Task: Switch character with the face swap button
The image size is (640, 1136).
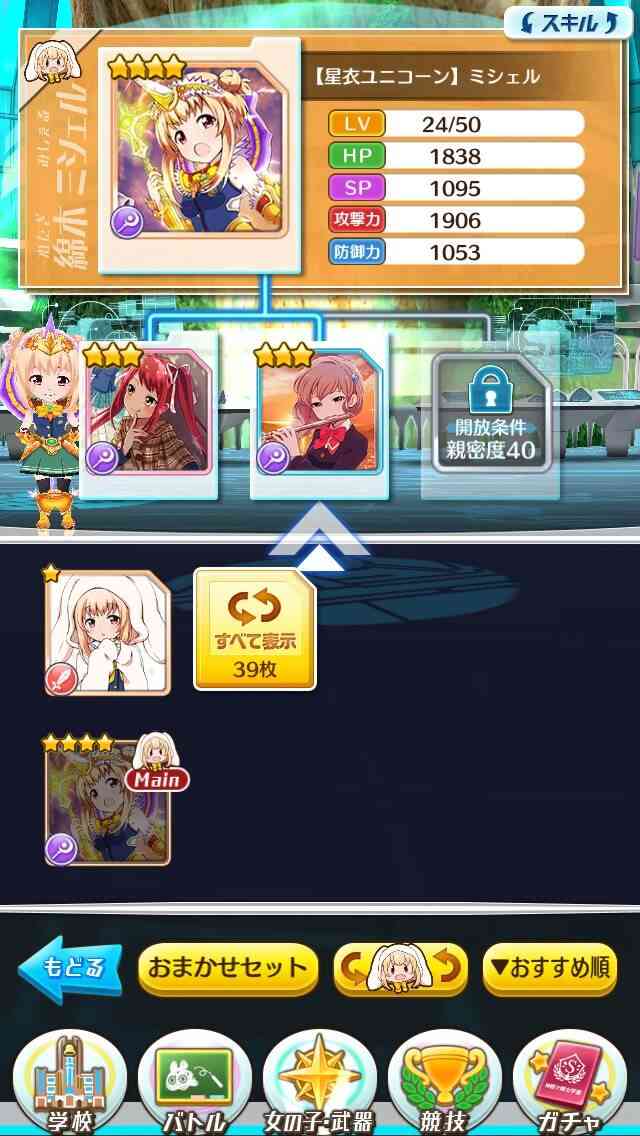Action: click(x=400, y=969)
